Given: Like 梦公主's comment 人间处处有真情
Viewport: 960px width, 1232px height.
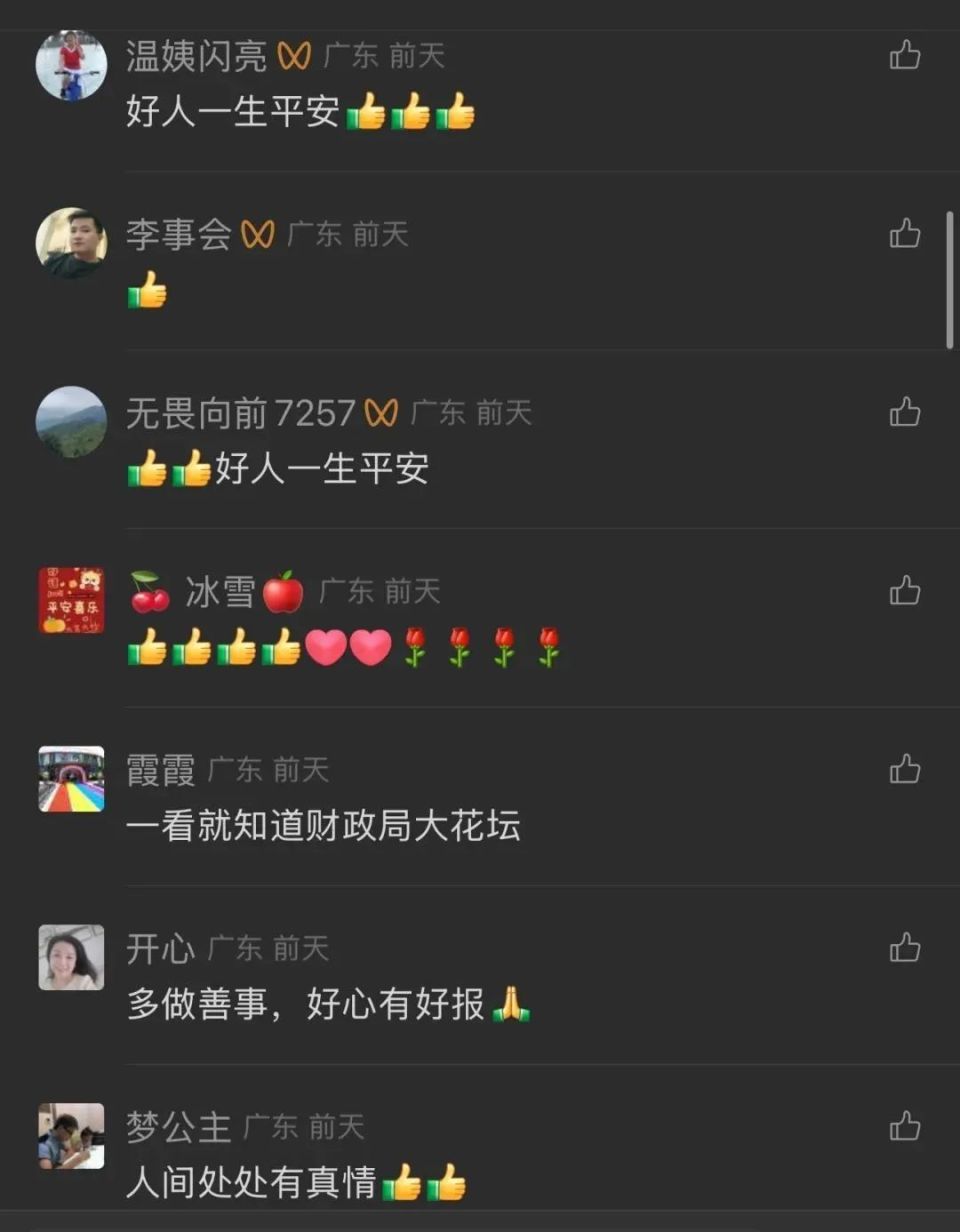Looking at the screenshot, I should click(x=905, y=1126).
